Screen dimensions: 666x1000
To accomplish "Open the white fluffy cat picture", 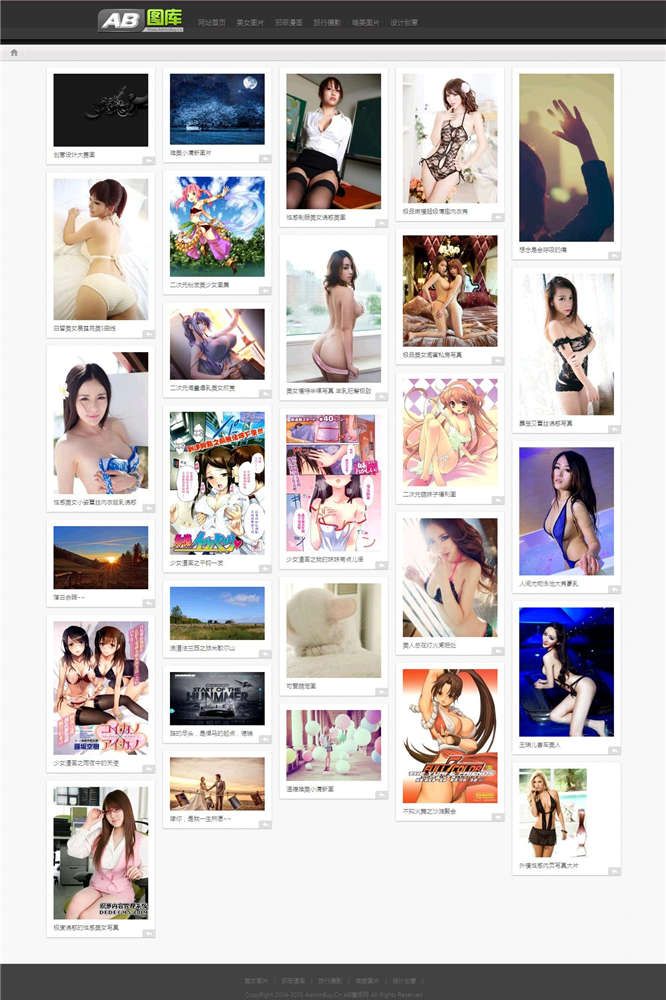I will 333,630.
